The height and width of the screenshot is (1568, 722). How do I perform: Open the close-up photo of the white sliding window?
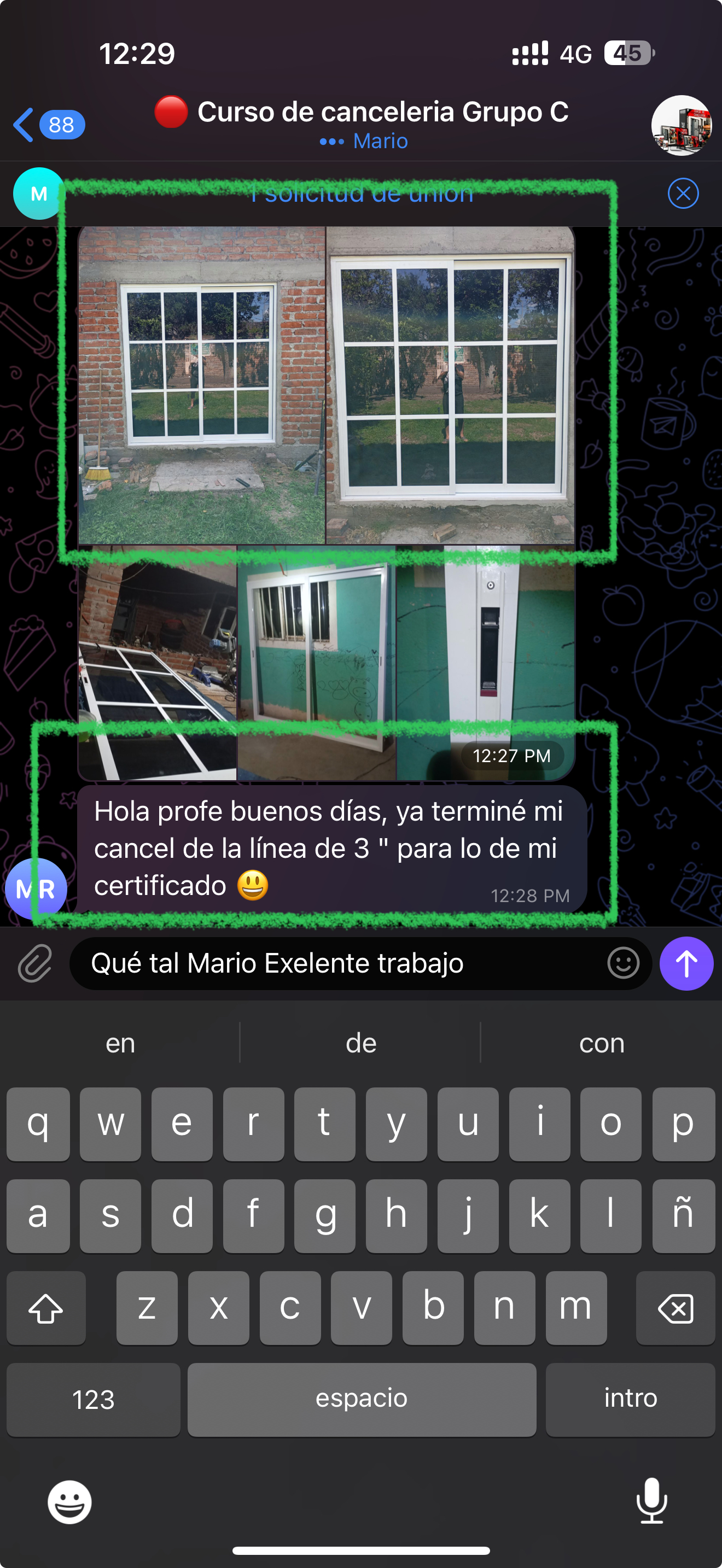pyautogui.click(x=451, y=385)
